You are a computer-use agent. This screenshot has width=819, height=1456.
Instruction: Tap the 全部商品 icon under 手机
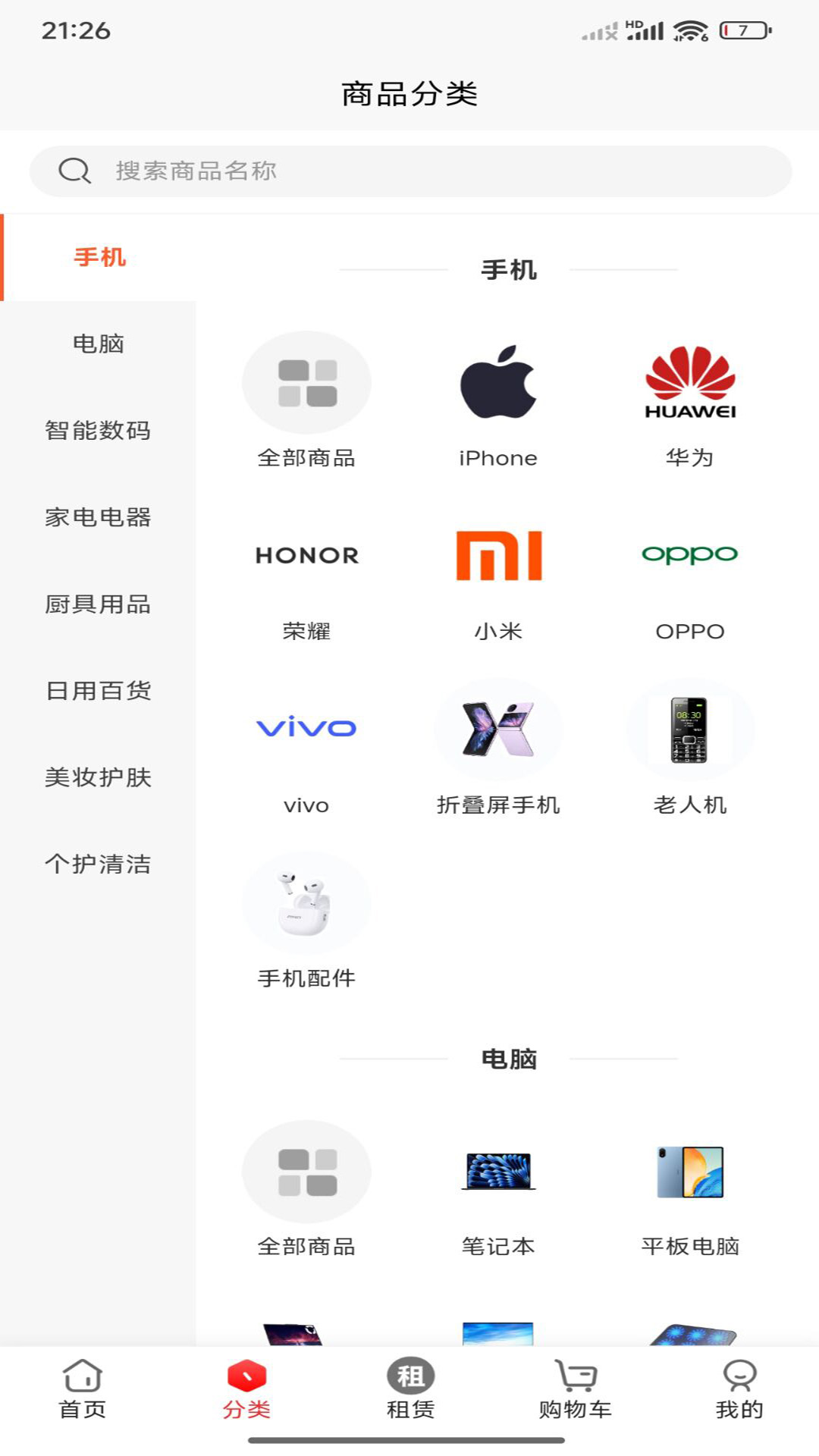[306, 383]
